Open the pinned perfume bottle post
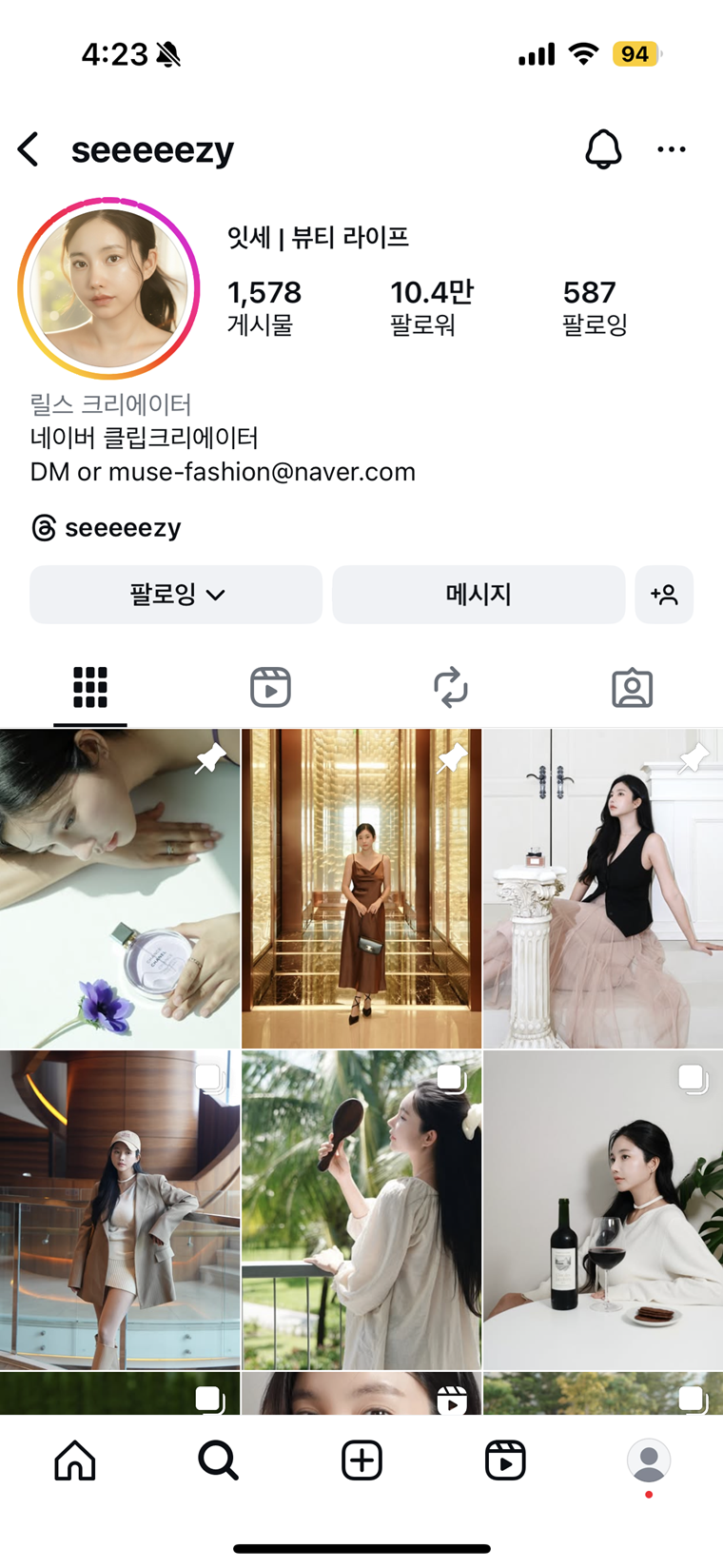723x1568 pixels. point(120,889)
